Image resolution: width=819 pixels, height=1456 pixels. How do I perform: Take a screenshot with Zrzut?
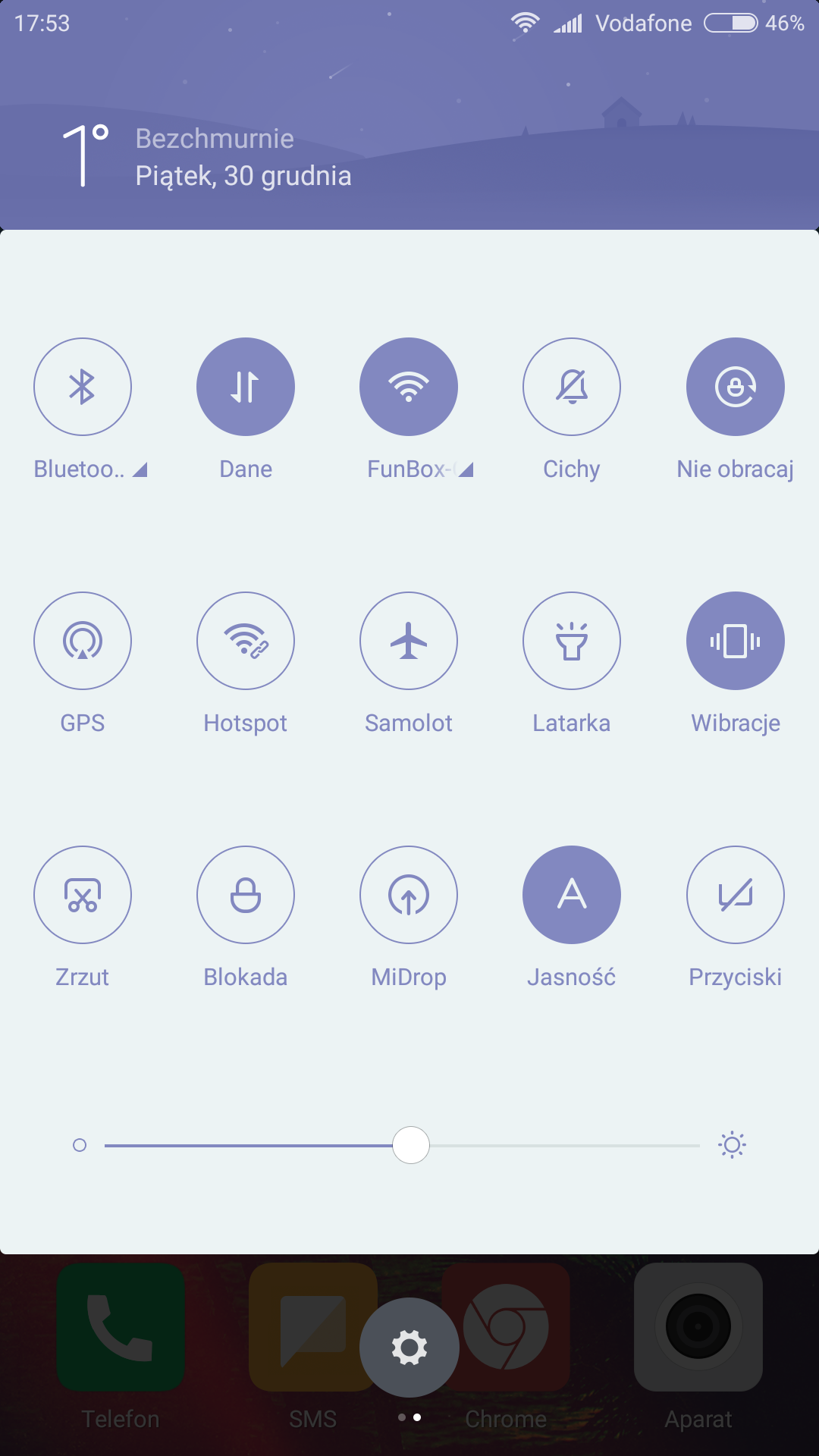pyautogui.click(x=83, y=895)
